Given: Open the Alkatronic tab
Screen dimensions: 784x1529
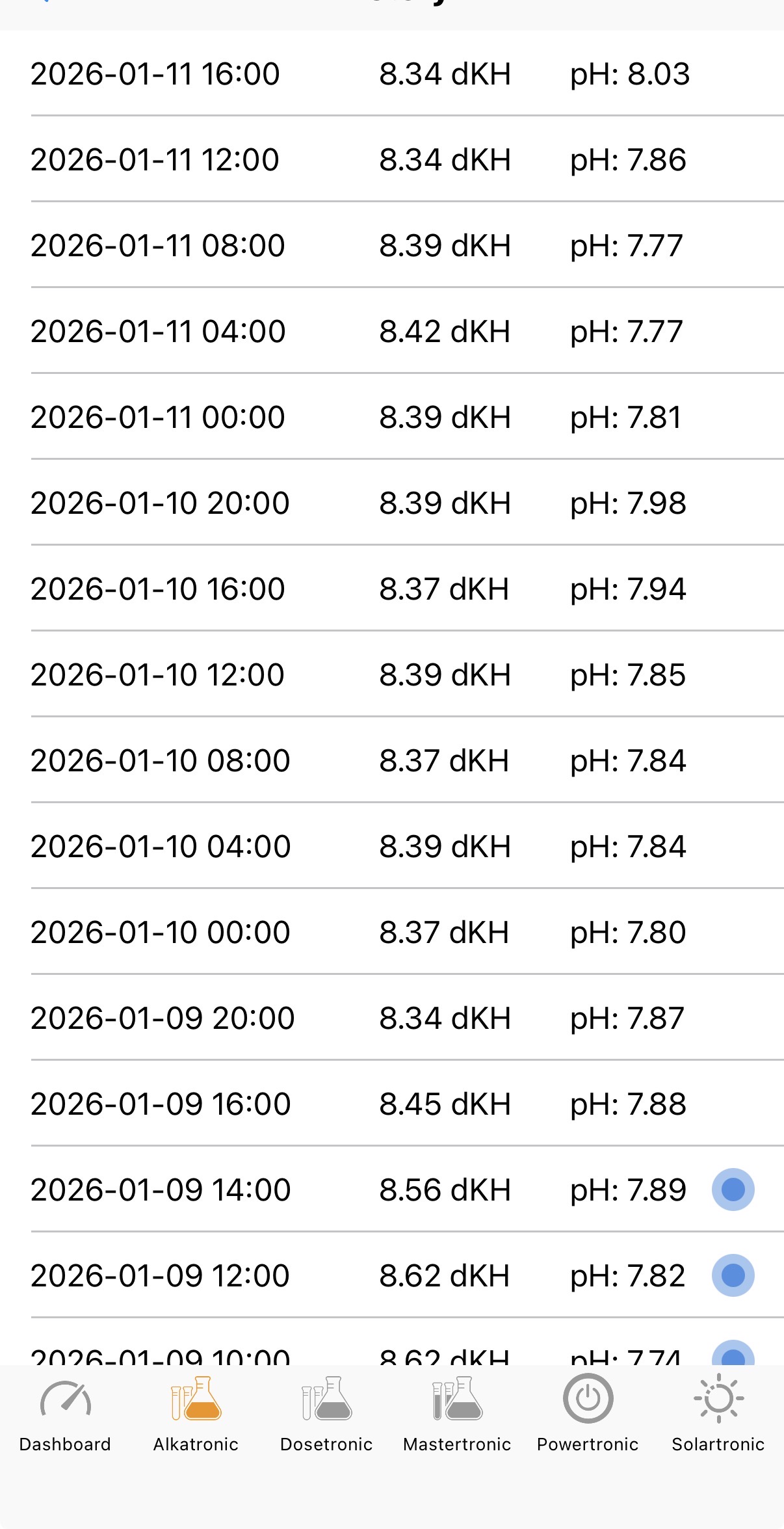Looking at the screenshot, I should point(196,1413).
